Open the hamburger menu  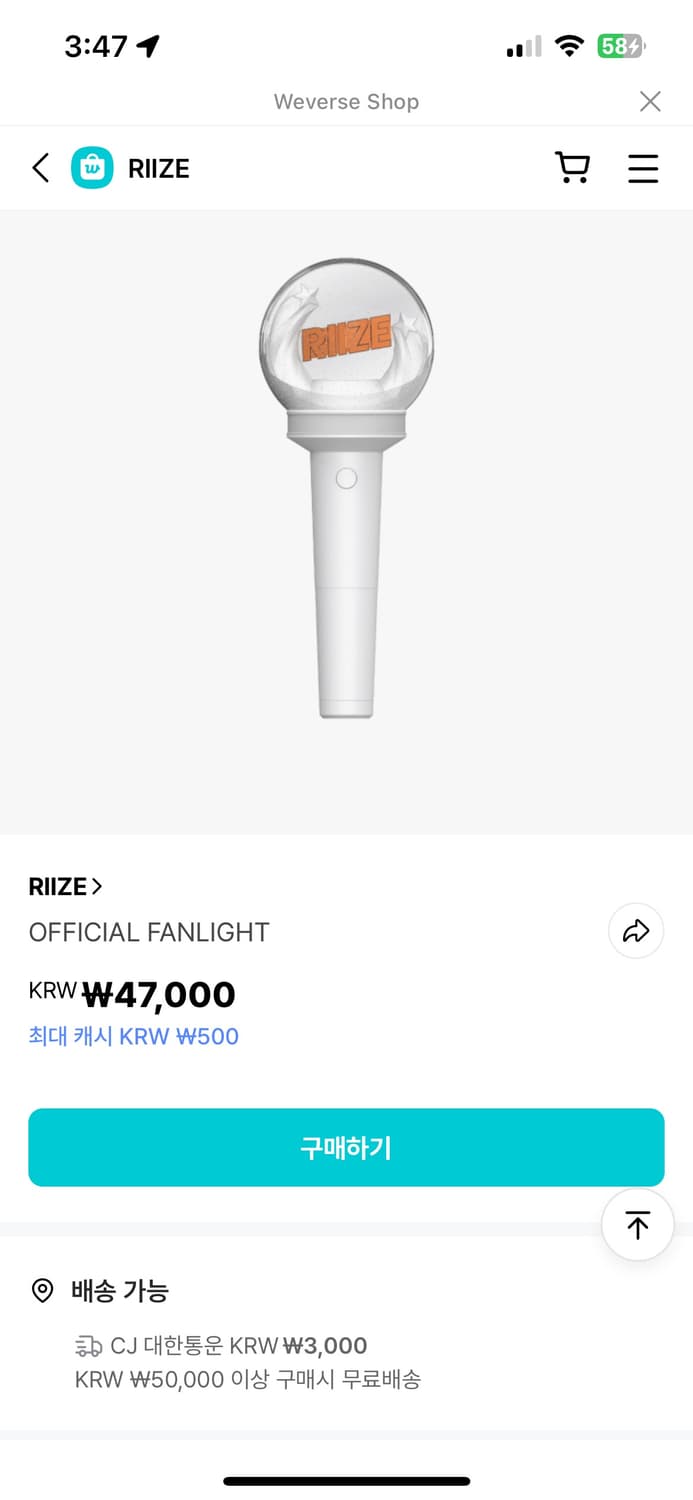643,168
